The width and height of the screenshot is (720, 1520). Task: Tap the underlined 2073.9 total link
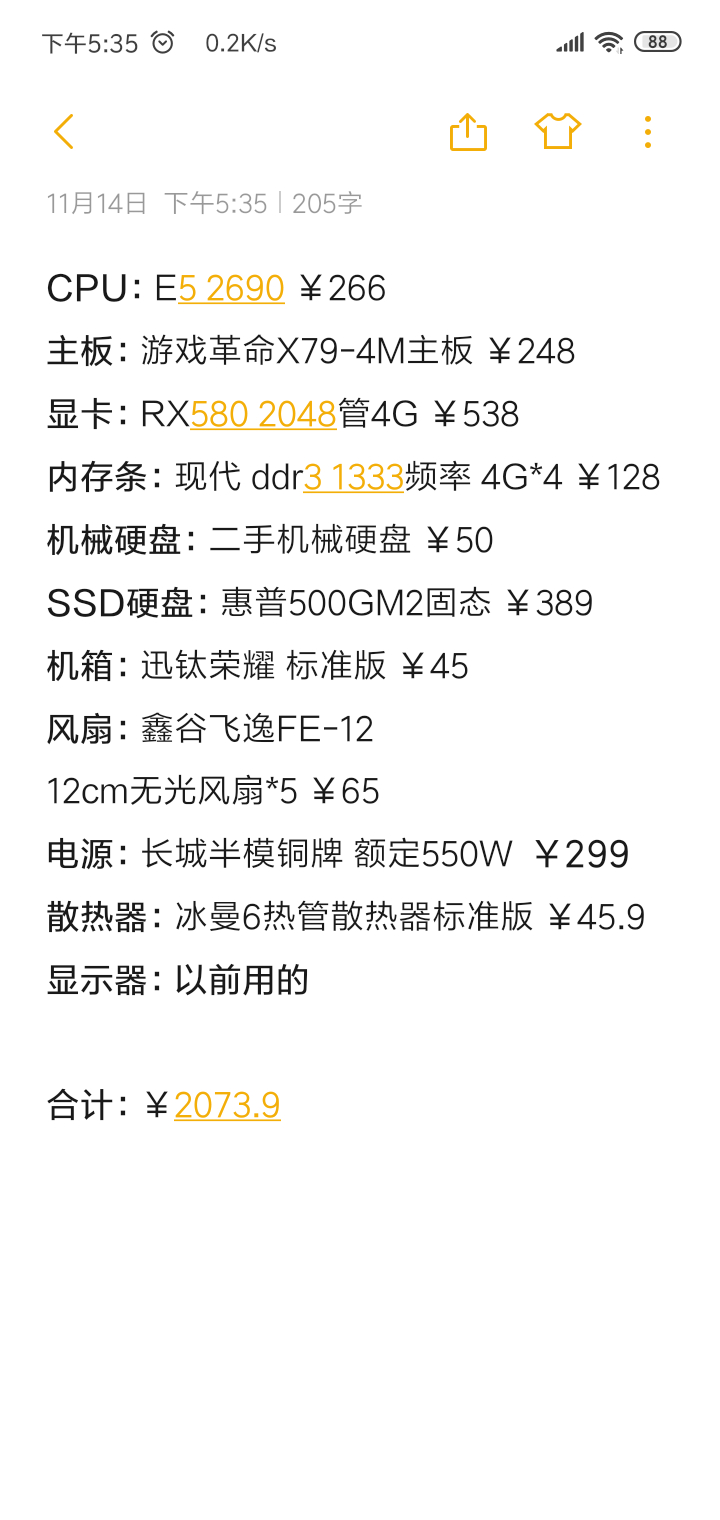[227, 1105]
